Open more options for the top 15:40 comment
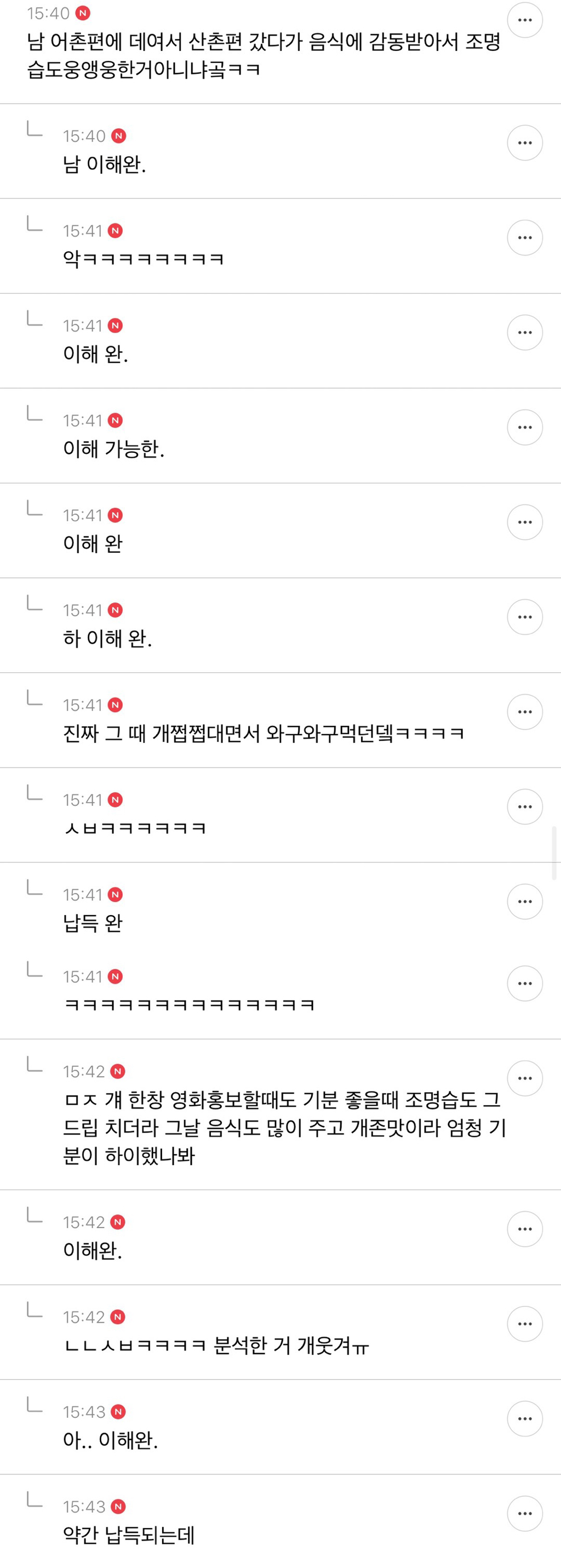The width and height of the screenshot is (561, 1568). 524,20
